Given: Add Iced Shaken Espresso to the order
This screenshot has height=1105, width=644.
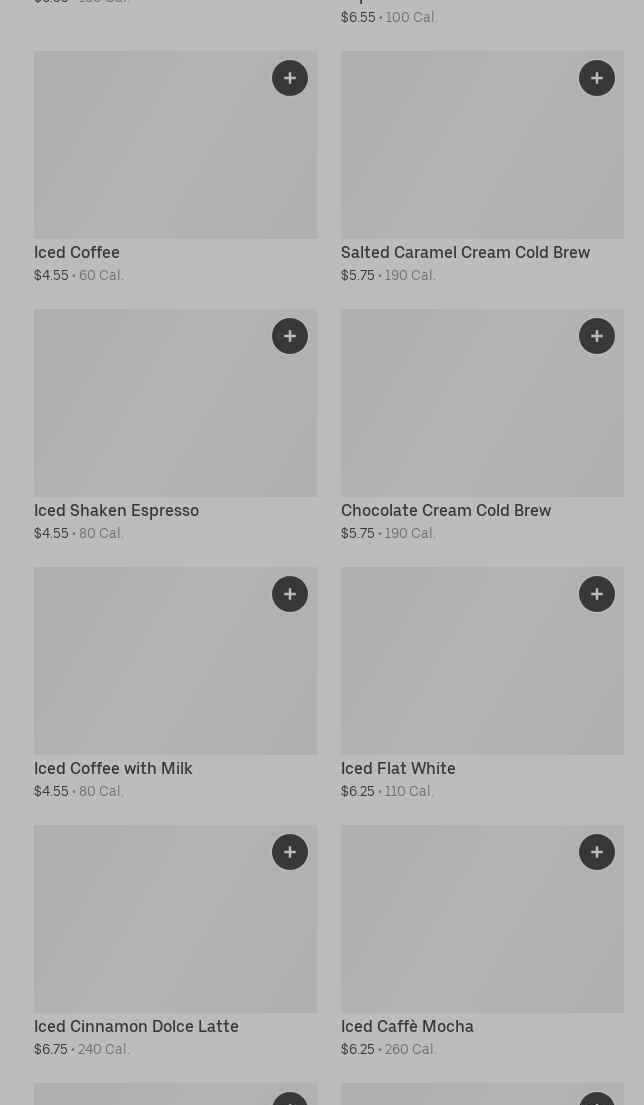Looking at the screenshot, I should click(290, 336).
